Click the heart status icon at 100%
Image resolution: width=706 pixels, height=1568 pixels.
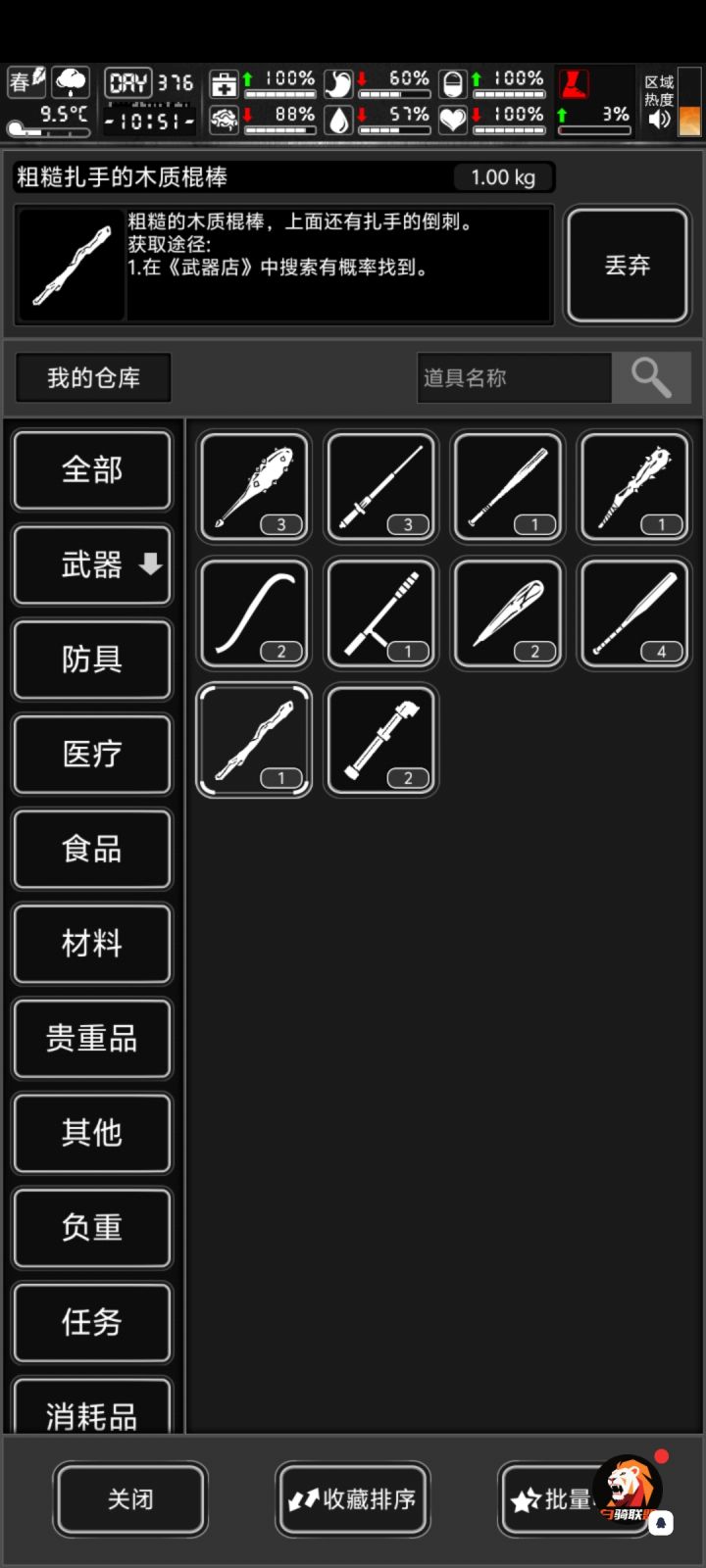[x=453, y=119]
